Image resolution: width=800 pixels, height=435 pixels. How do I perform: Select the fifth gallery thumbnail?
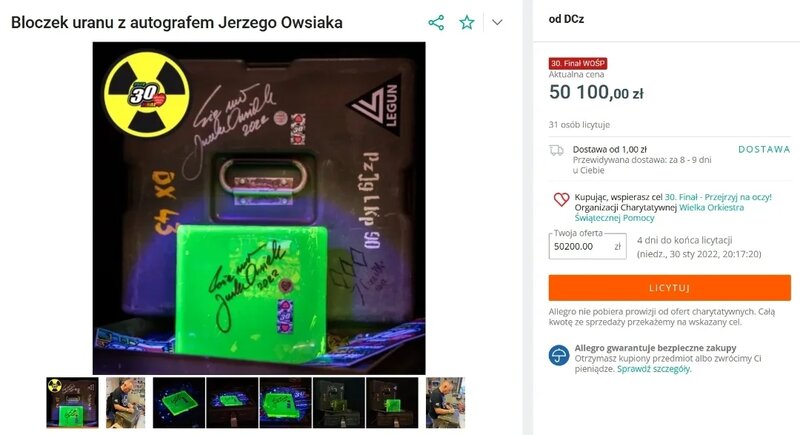pyautogui.click(x=285, y=402)
